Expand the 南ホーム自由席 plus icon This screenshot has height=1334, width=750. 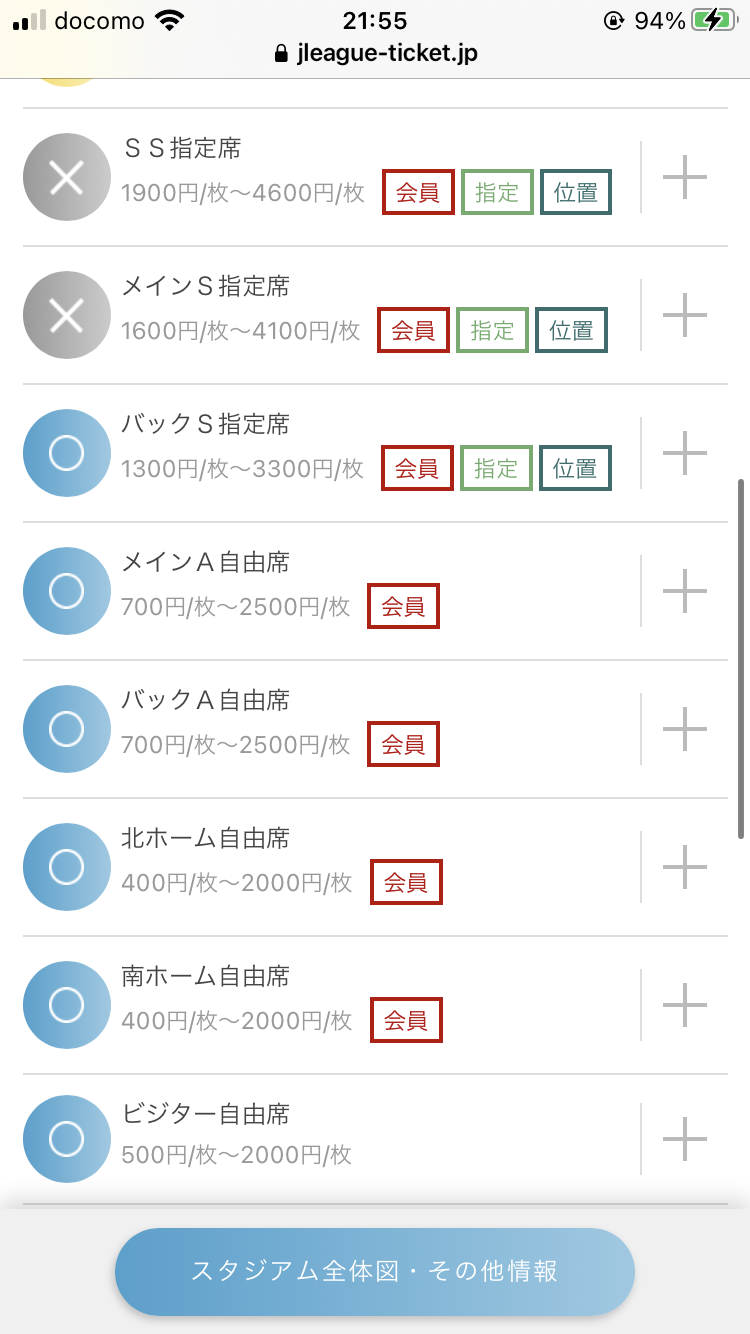[685, 1005]
